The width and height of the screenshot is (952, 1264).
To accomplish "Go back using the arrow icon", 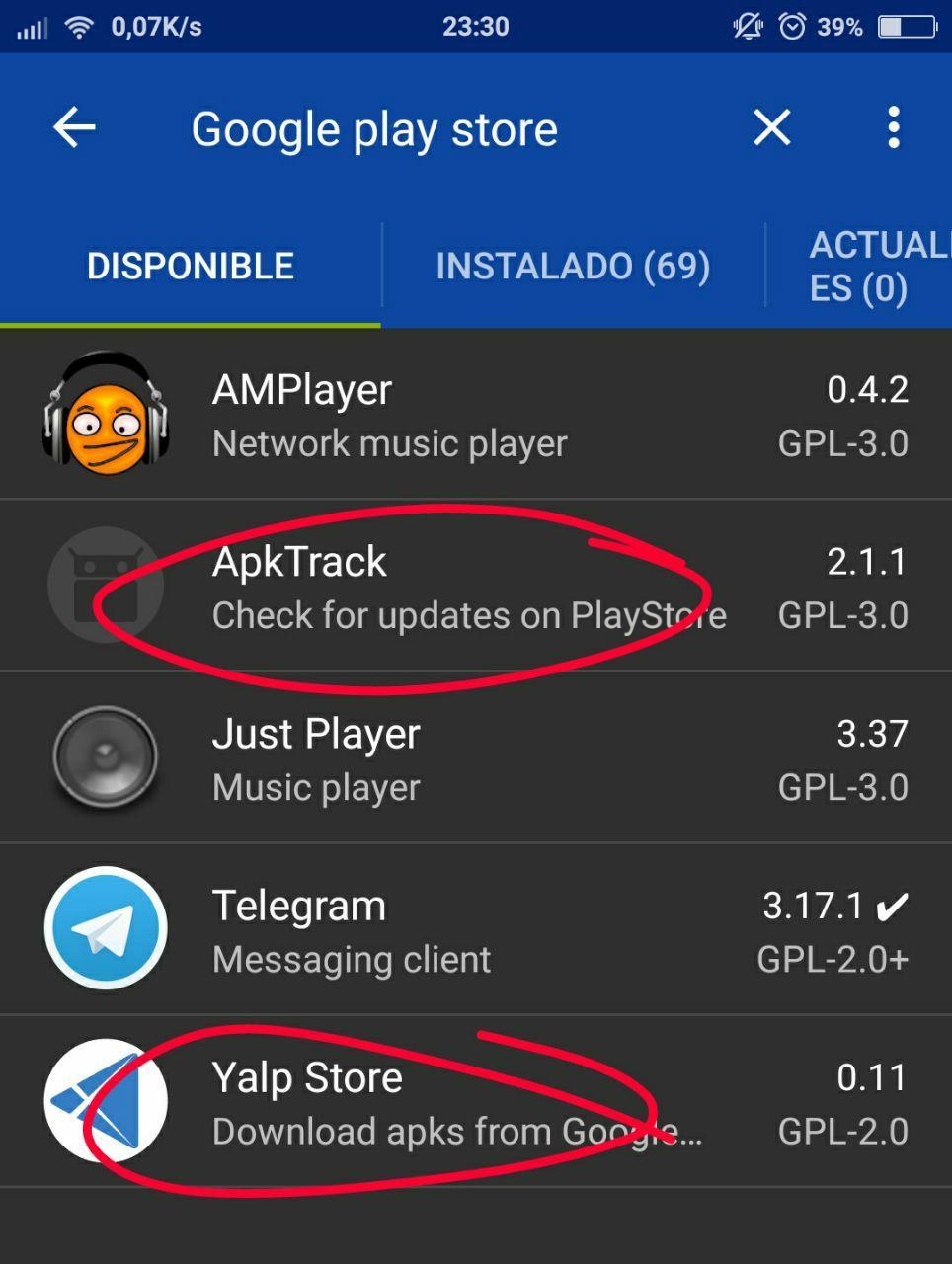I will coord(74,127).
